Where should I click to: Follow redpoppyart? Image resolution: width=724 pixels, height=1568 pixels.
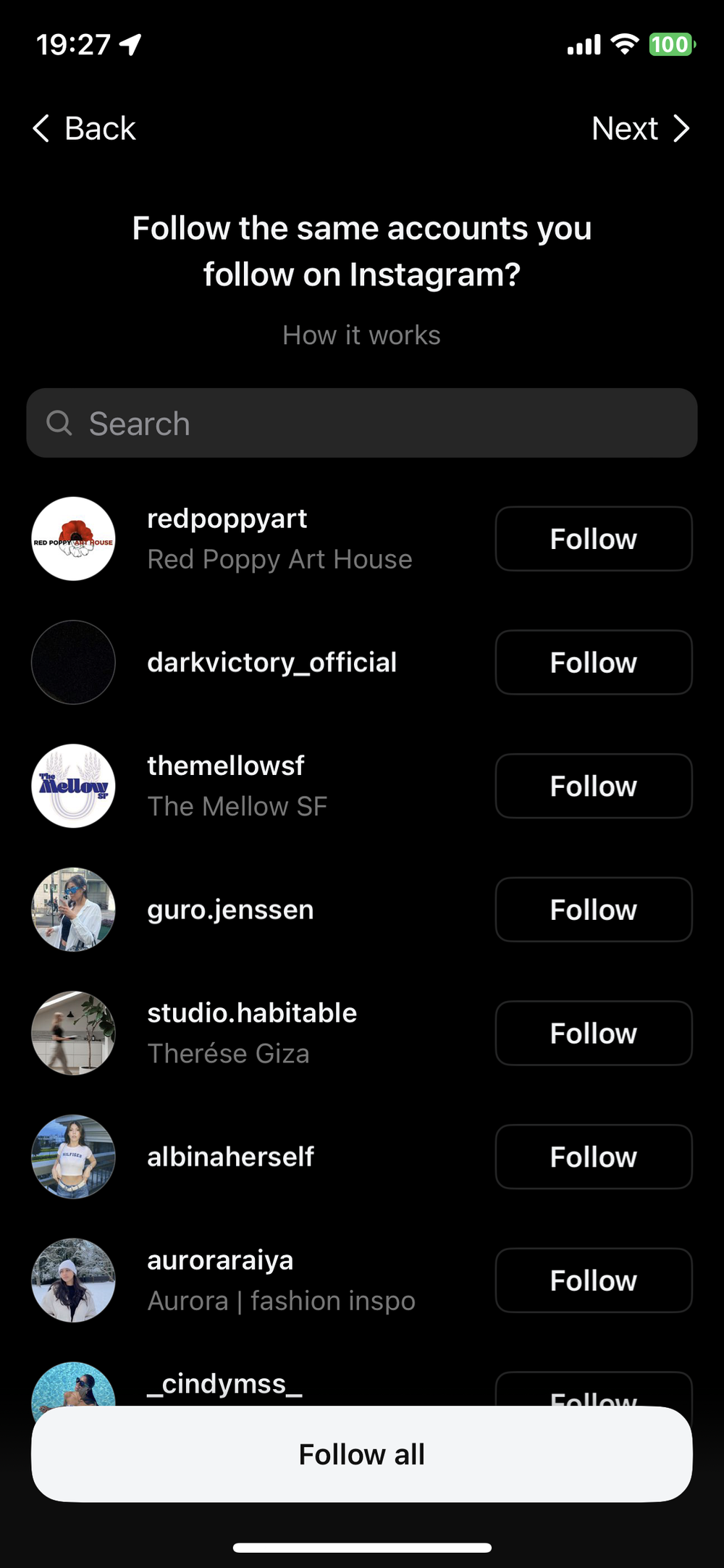pos(593,539)
